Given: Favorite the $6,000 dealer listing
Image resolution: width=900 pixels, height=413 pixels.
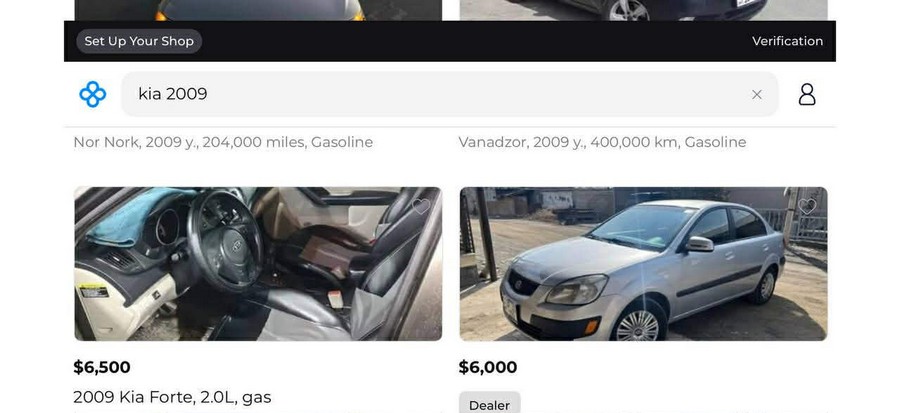Looking at the screenshot, I should click(x=807, y=207).
